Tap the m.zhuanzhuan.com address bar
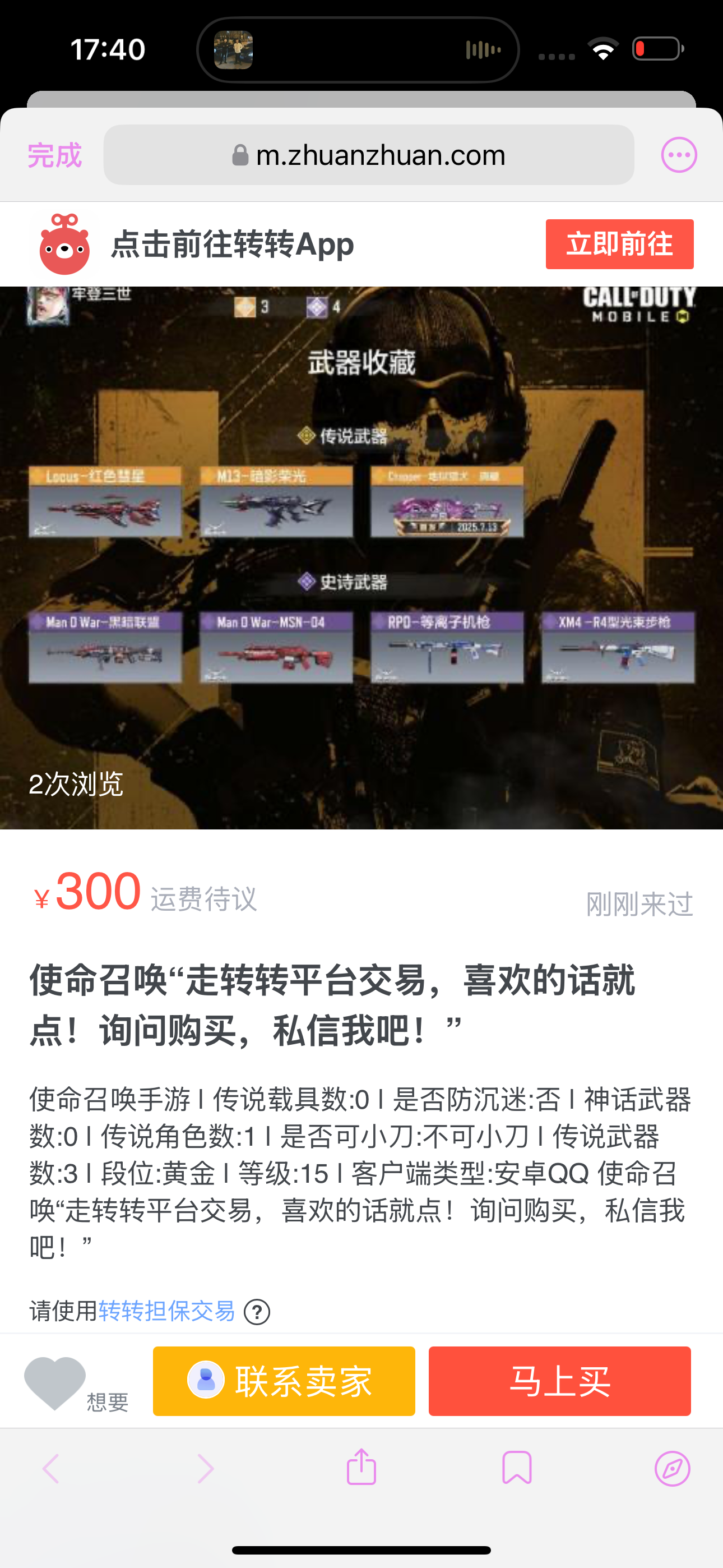 (368, 155)
